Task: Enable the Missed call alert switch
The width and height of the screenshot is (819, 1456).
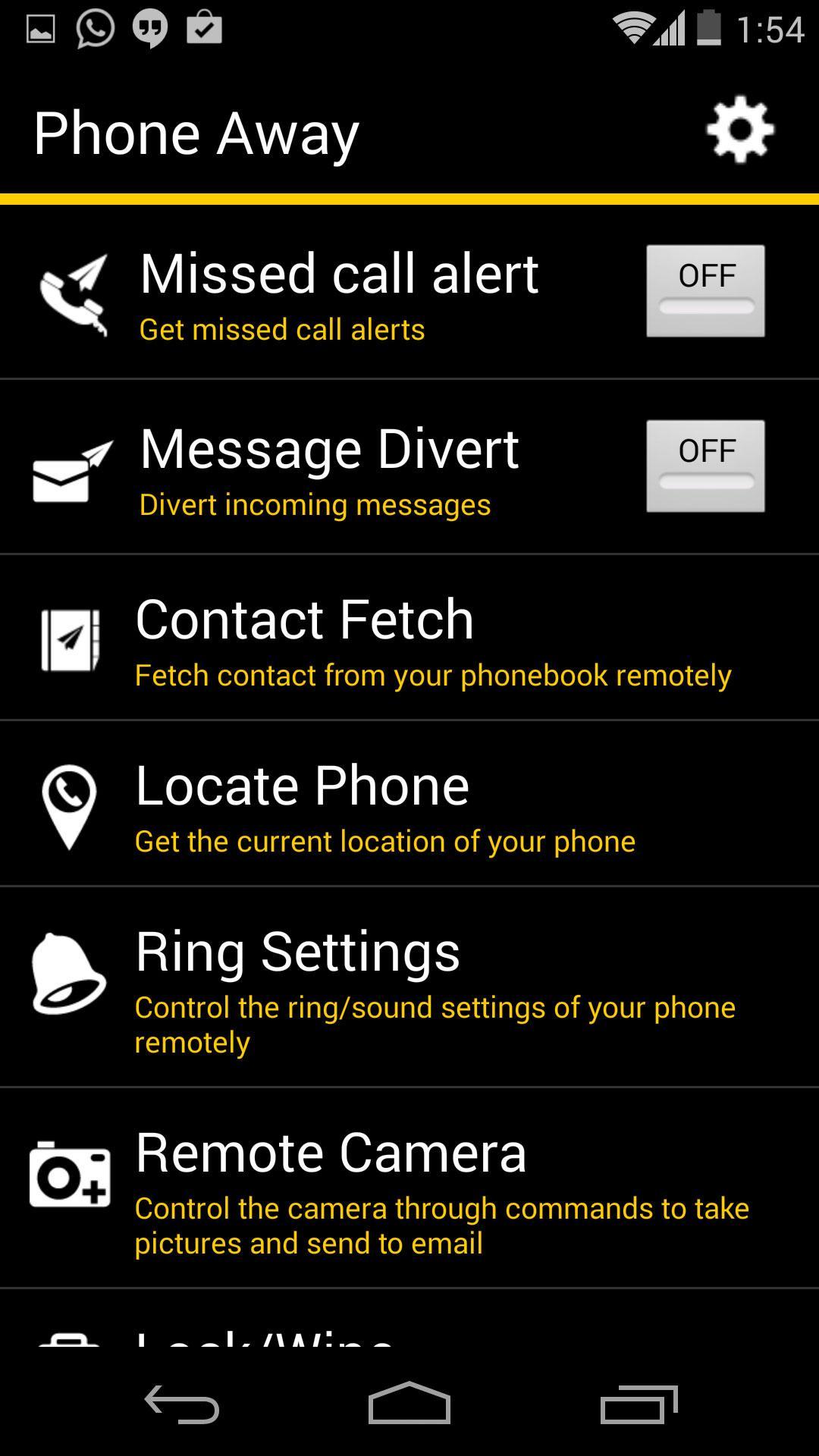Action: tap(705, 291)
